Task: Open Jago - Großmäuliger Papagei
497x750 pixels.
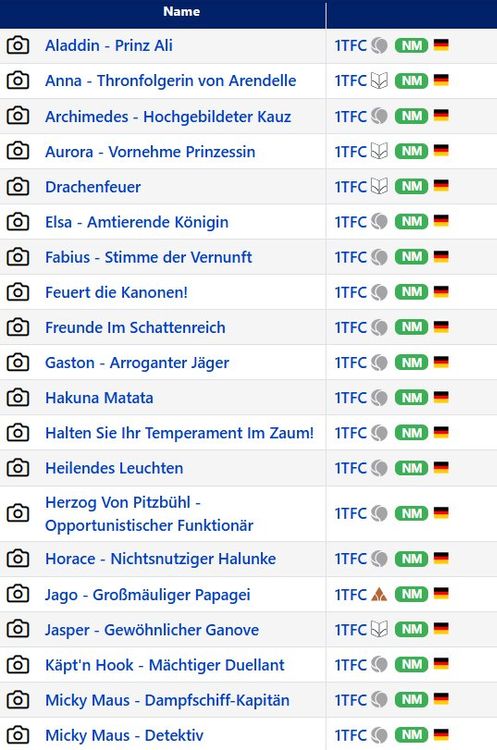Action: click(147, 595)
